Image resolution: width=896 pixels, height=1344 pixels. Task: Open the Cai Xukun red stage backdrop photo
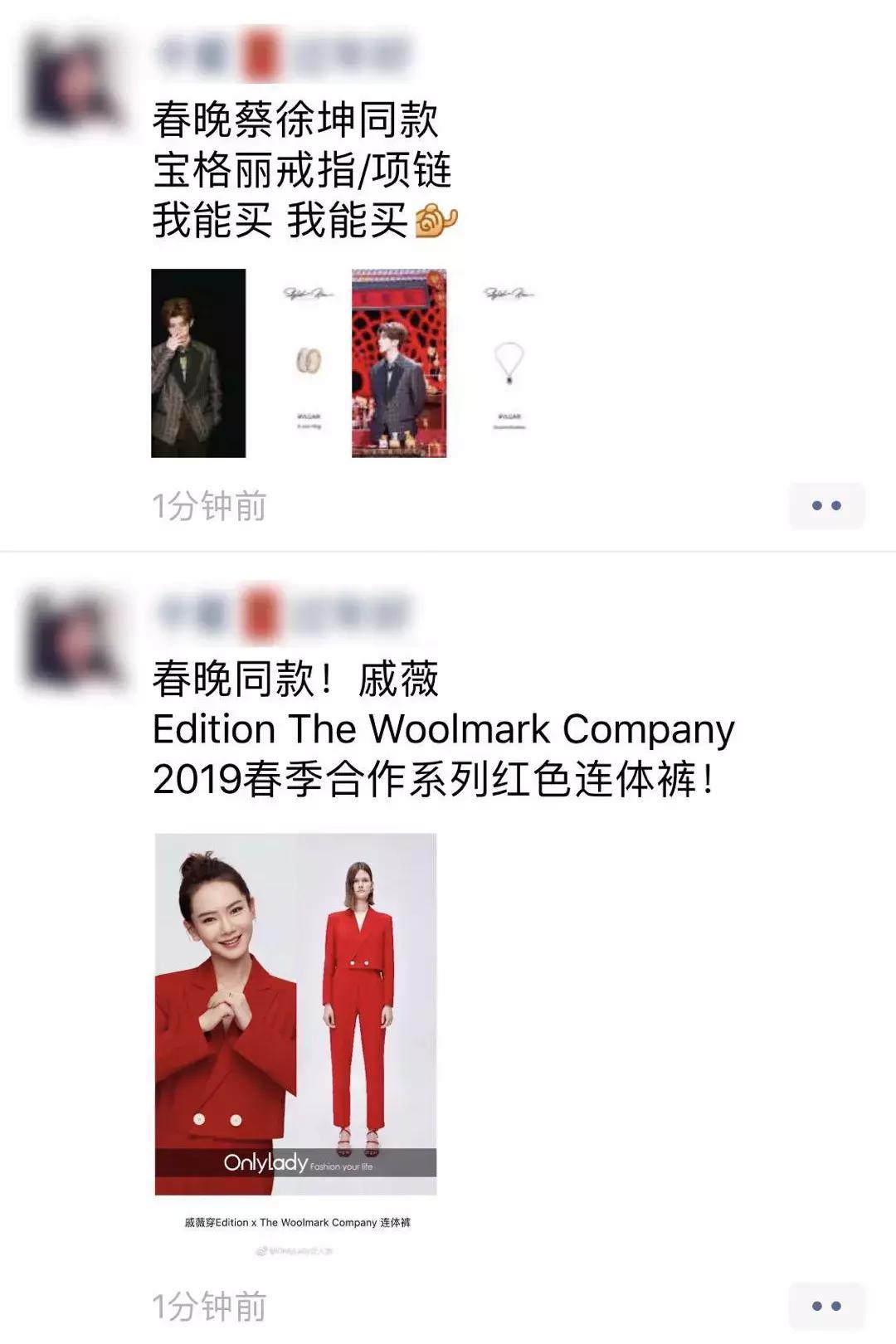401,365
